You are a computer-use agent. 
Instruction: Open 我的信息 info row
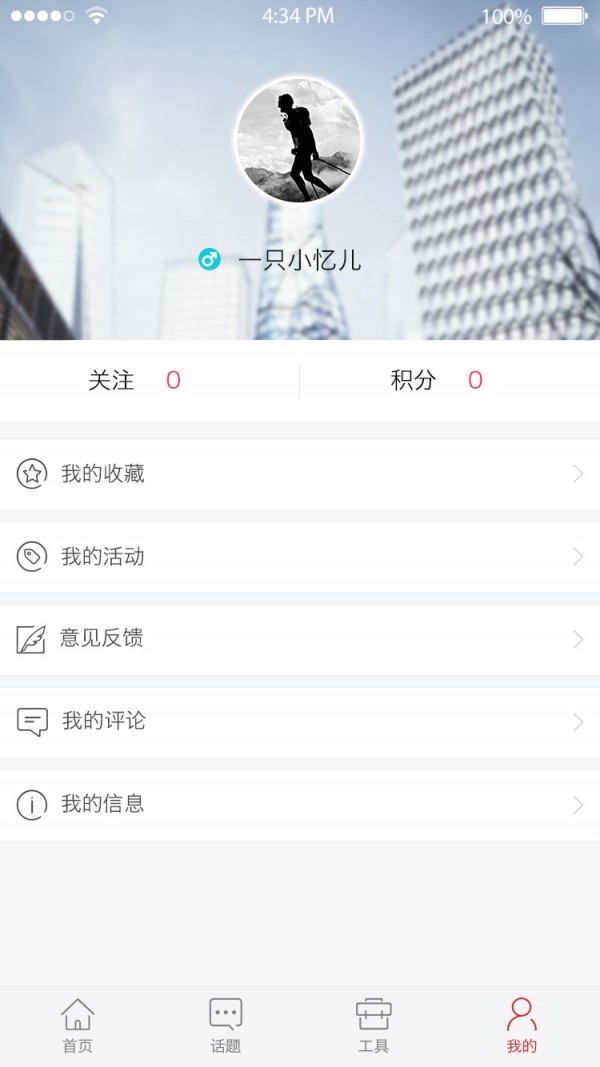click(300, 804)
